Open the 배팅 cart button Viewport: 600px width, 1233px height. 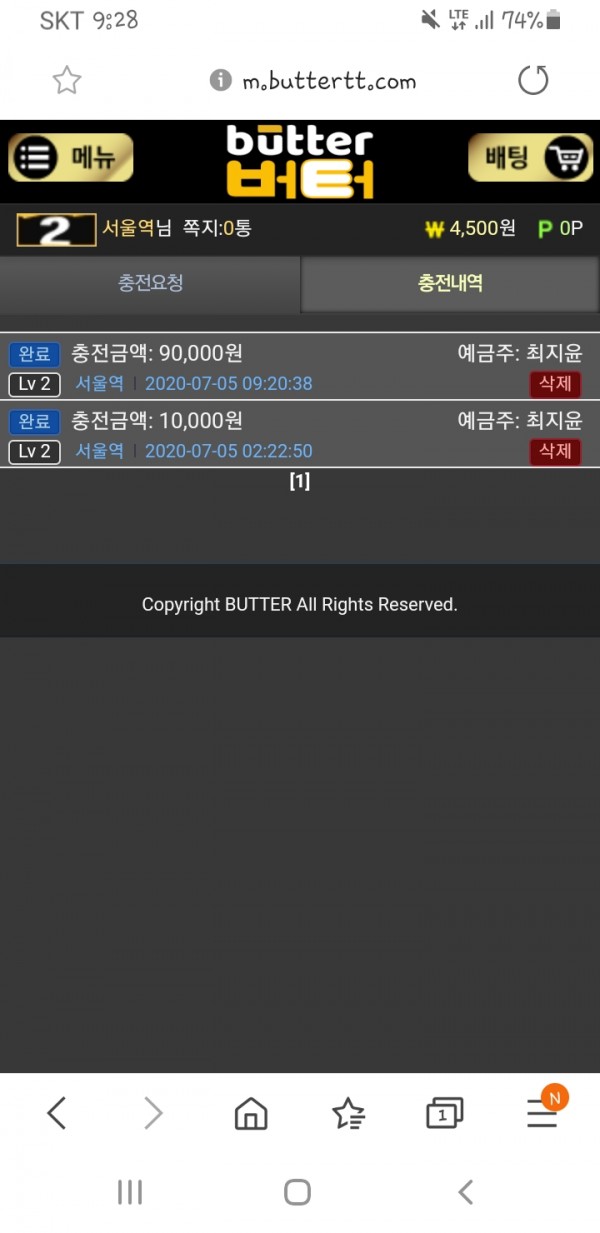click(x=530, y=158)
